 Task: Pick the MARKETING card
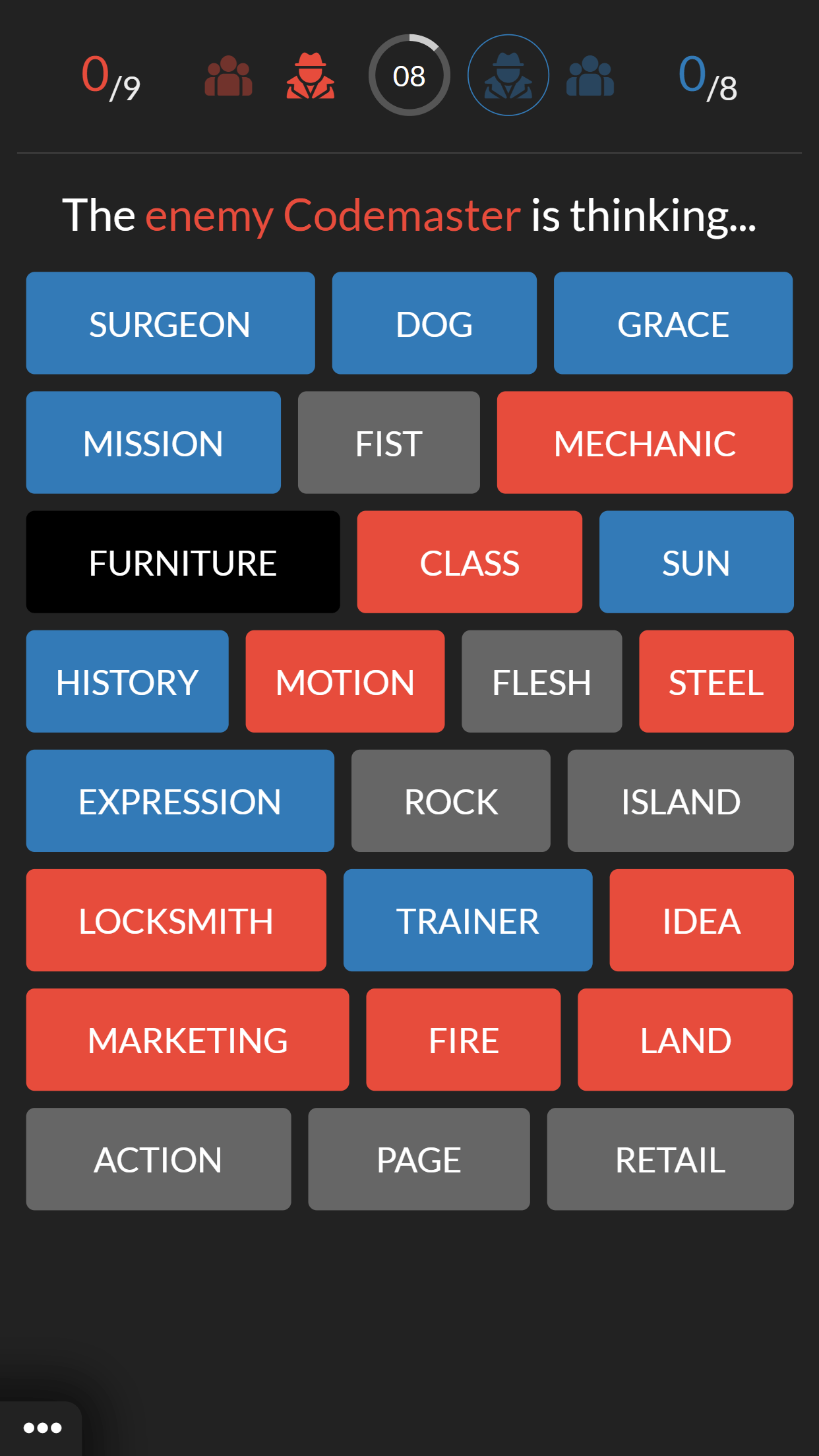[x=187, y=1039]
